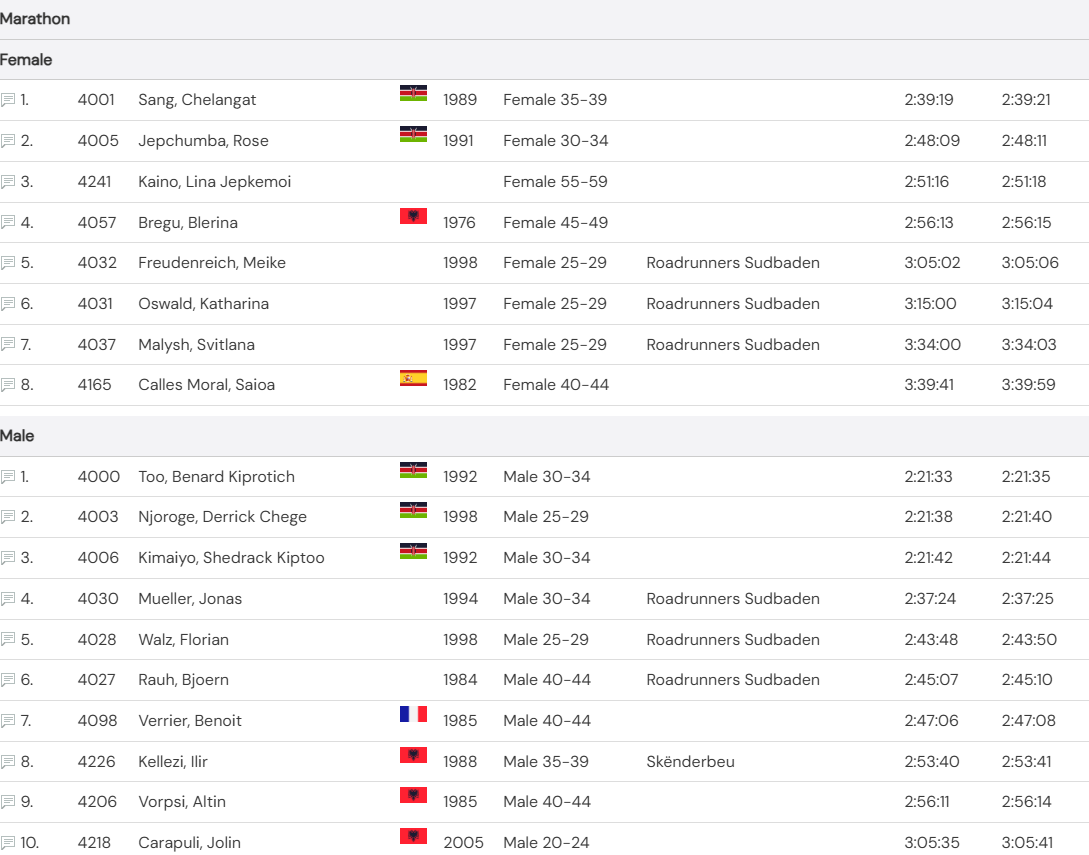View Bjoern Rauh's race details
This screenshot has height=855, width=1089.
coord(8,680)
